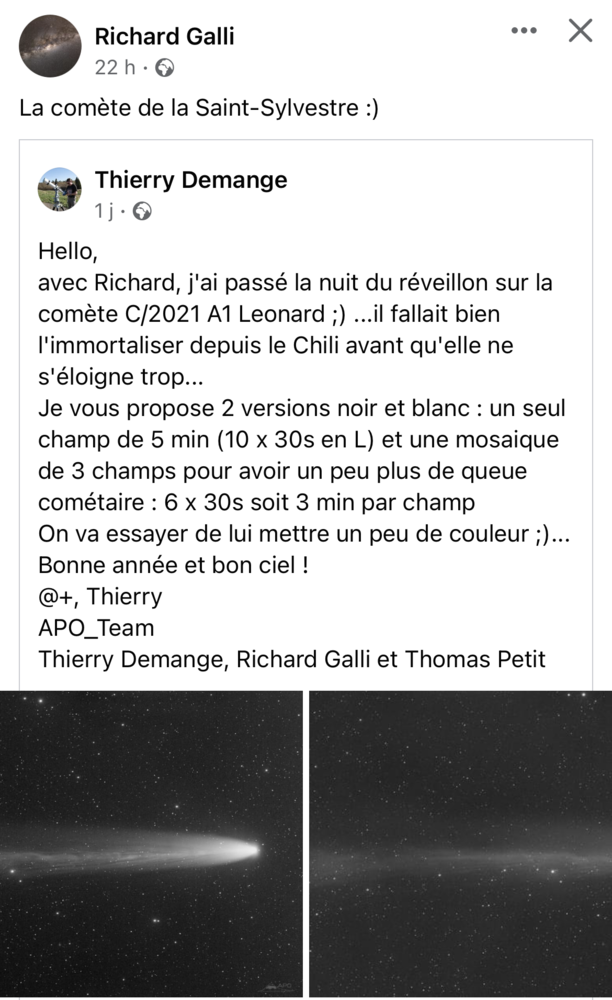View Richard Galli's profile by name
612x1000 pixels.
point(164,37)
